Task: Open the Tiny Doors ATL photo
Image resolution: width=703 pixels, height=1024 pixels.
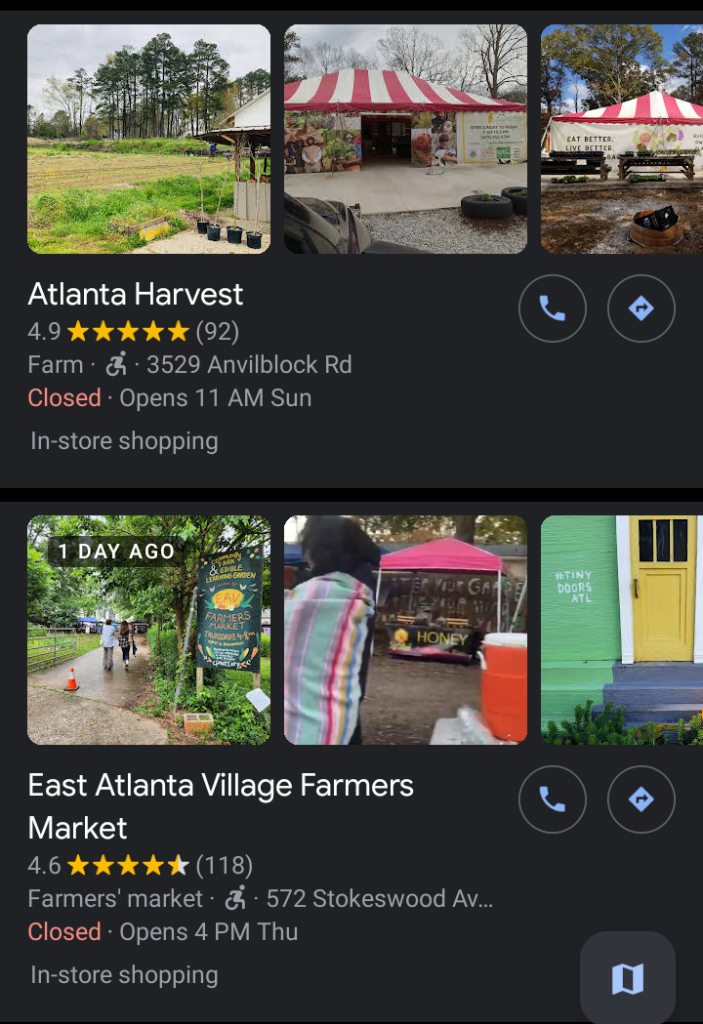Action: (621, 630)
